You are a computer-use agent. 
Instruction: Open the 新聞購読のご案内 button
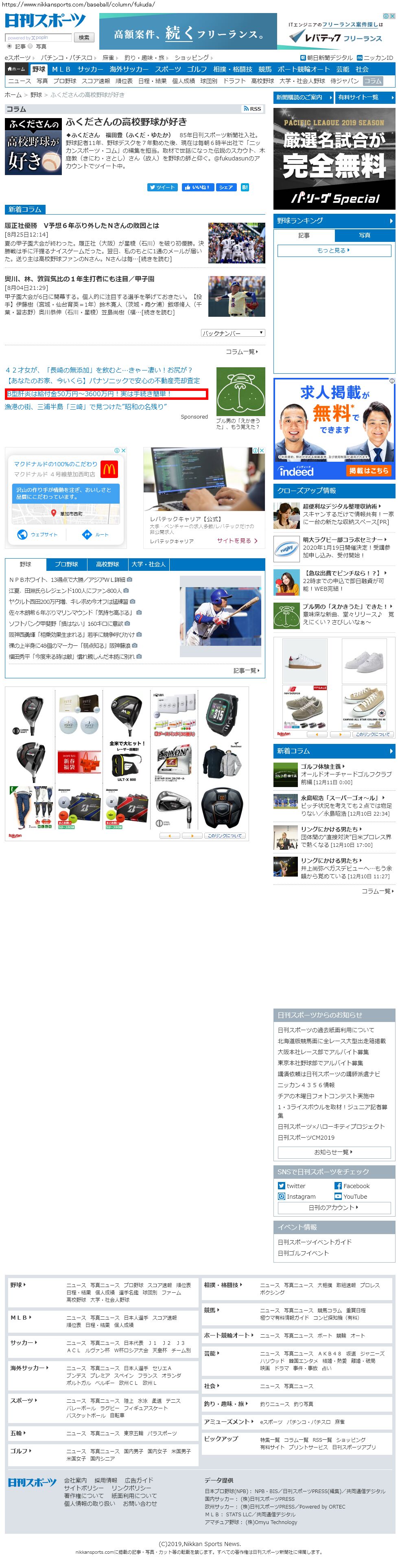303,97
